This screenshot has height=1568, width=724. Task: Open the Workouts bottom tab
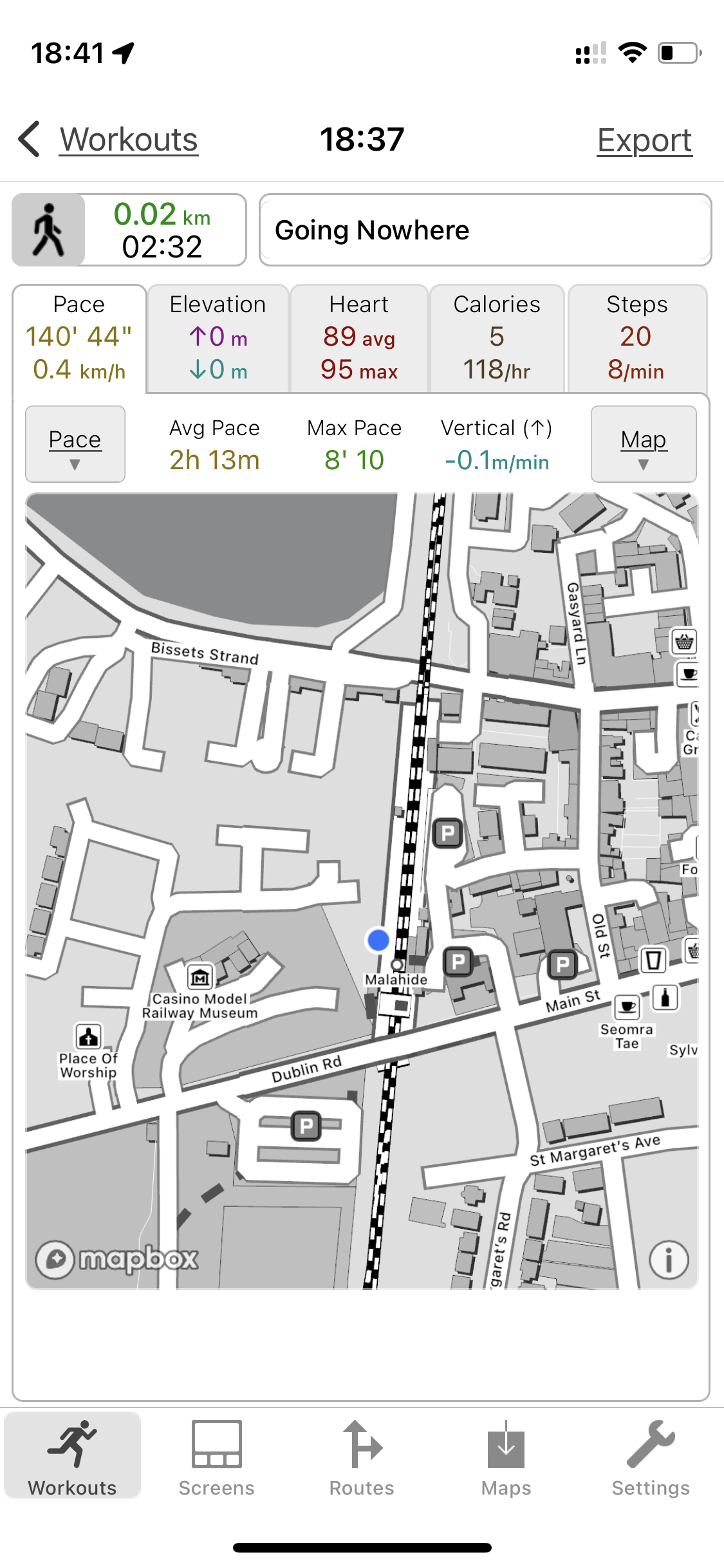tap(73, 1457)
